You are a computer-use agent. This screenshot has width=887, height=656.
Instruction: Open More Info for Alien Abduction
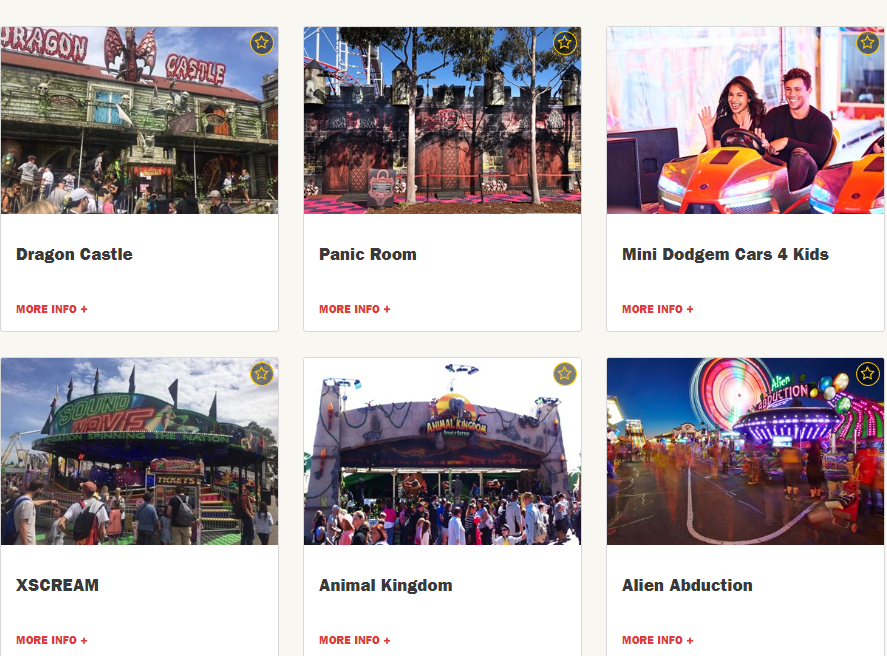[x=658, y=640]
